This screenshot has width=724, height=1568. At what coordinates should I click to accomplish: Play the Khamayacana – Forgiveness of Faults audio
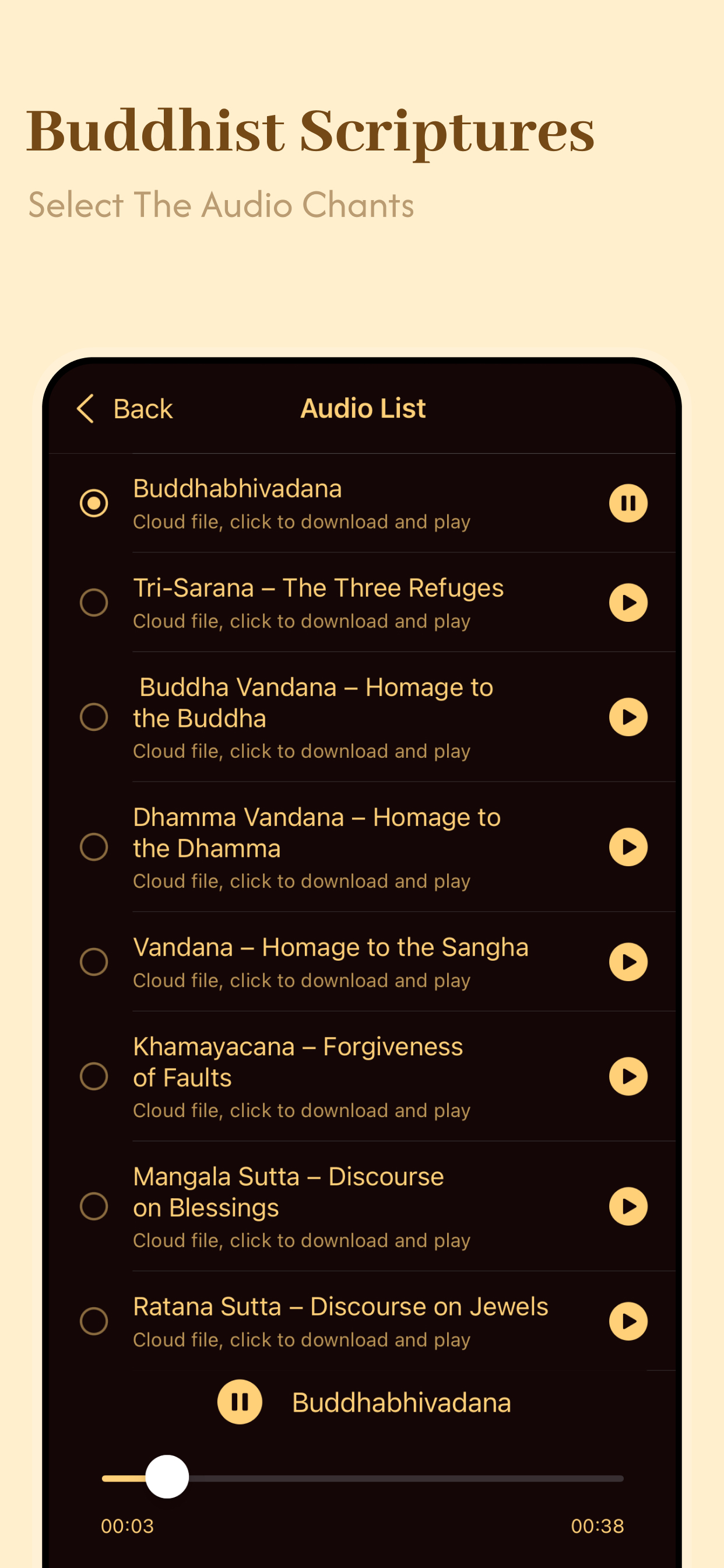click(x=627, y=1077)
